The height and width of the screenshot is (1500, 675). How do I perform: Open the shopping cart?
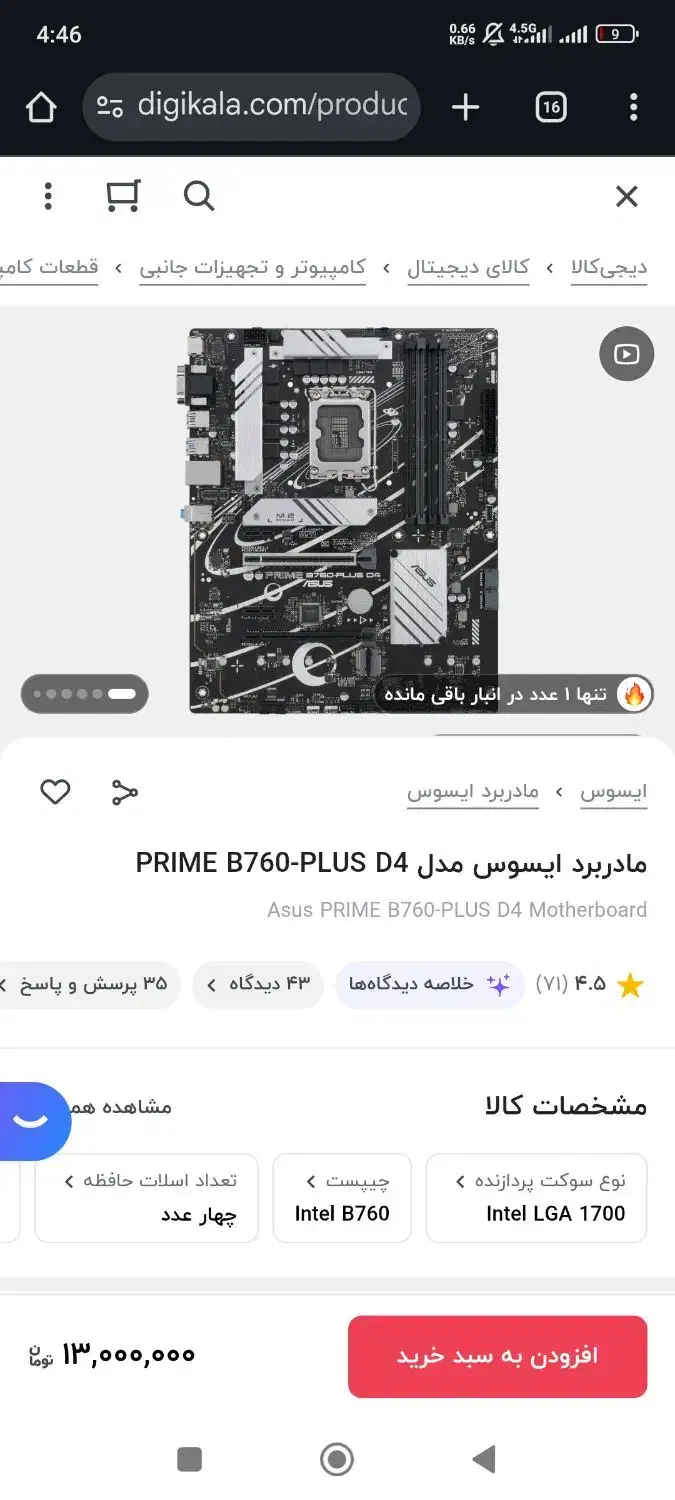click(123, 196)
